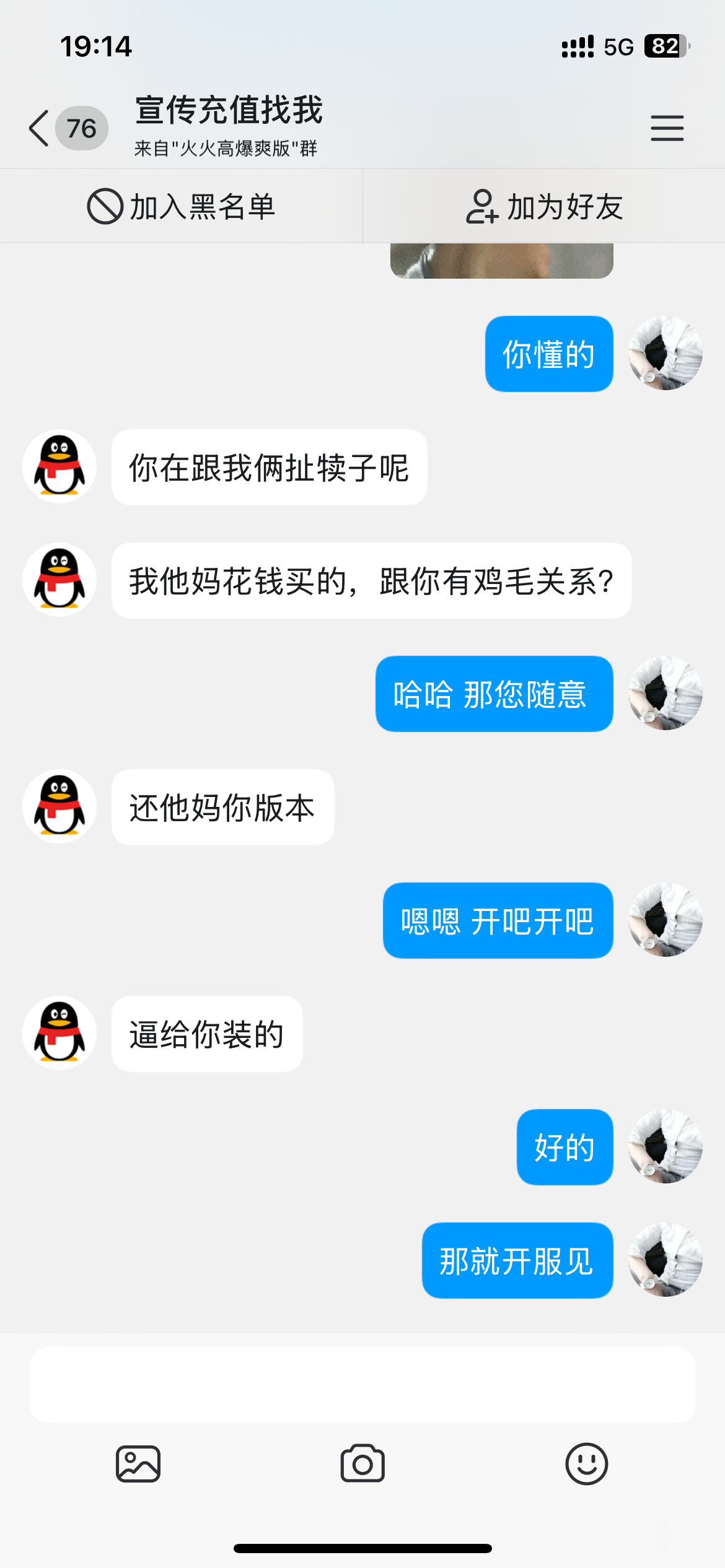Open my avatar beside 你懂的 message
The width and height of the screenshot is (725, 1568).
tap(666, 353)
